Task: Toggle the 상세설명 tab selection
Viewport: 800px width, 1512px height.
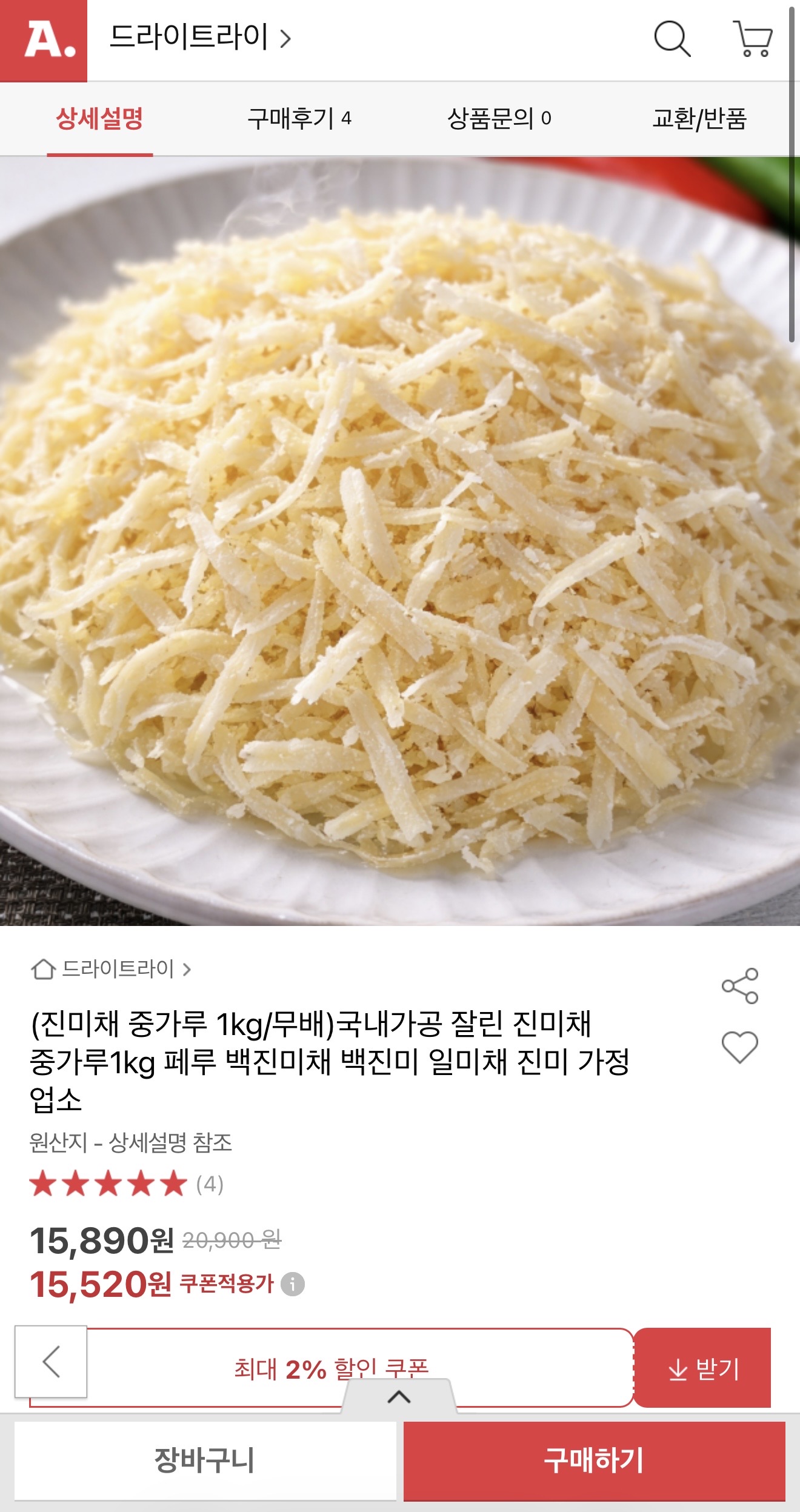Action: tap(101, 119)
